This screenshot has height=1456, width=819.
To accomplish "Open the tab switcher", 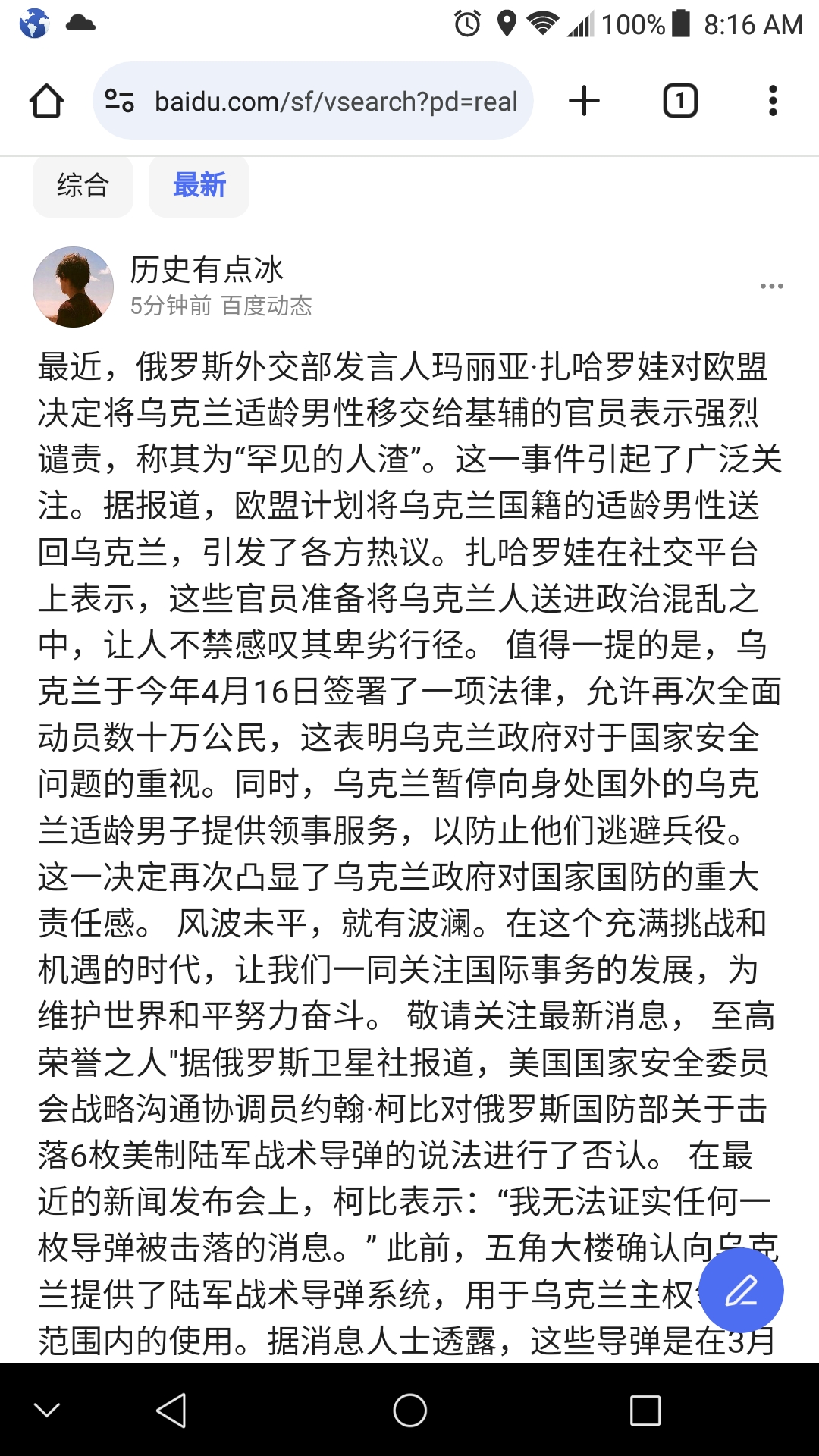I will tap(680, 101).
